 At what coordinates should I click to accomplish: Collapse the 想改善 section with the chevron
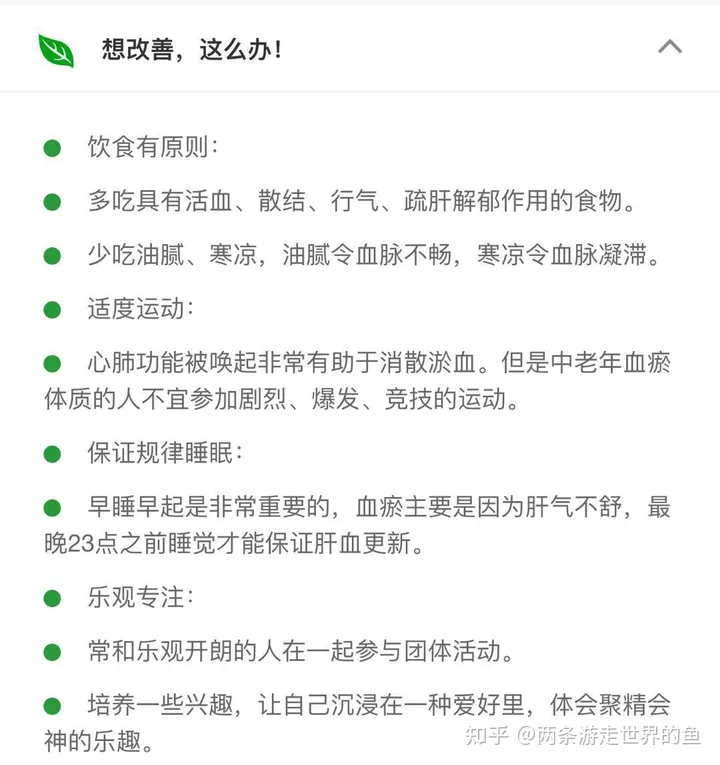pos(669,46)
